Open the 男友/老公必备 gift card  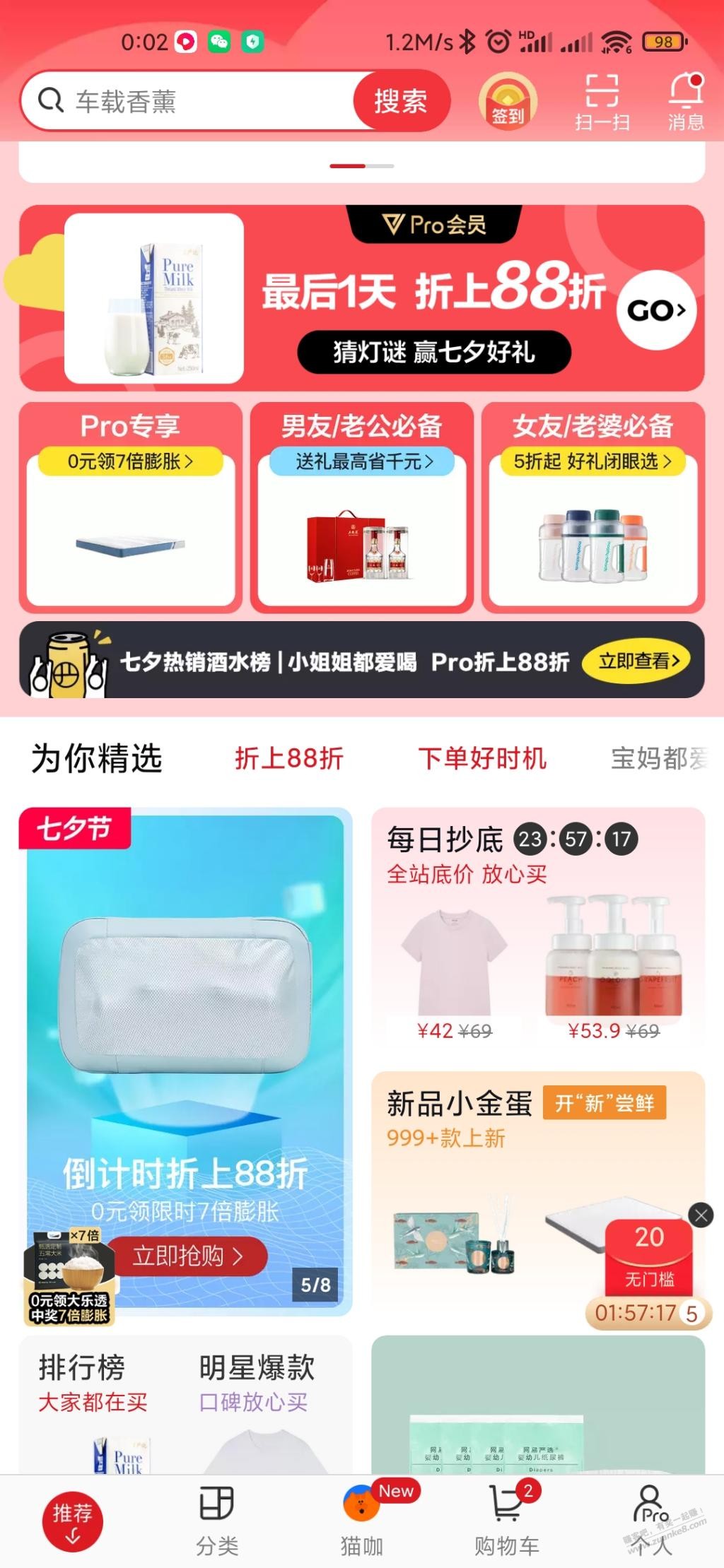(x=362, y=507)
